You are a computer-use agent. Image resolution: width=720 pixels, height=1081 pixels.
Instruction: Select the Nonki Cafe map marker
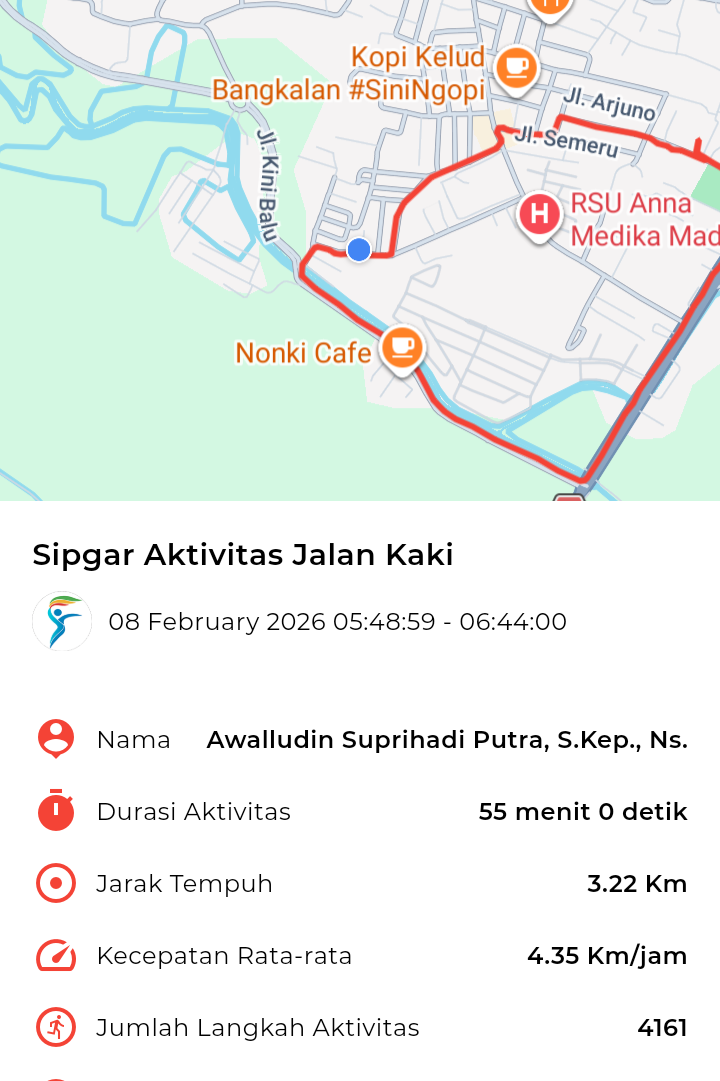(x=402, y=348)
